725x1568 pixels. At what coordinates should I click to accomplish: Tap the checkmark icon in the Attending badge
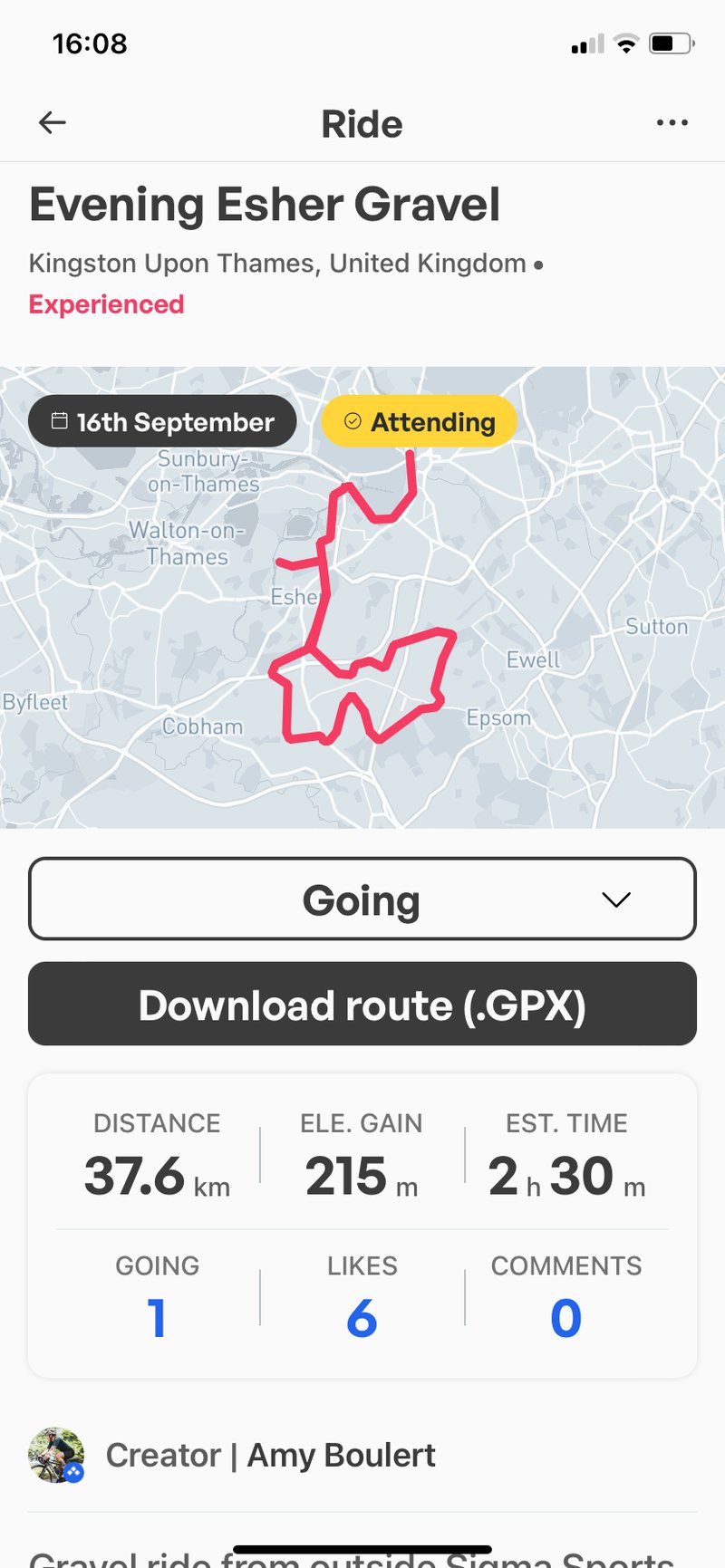point(353,421)
